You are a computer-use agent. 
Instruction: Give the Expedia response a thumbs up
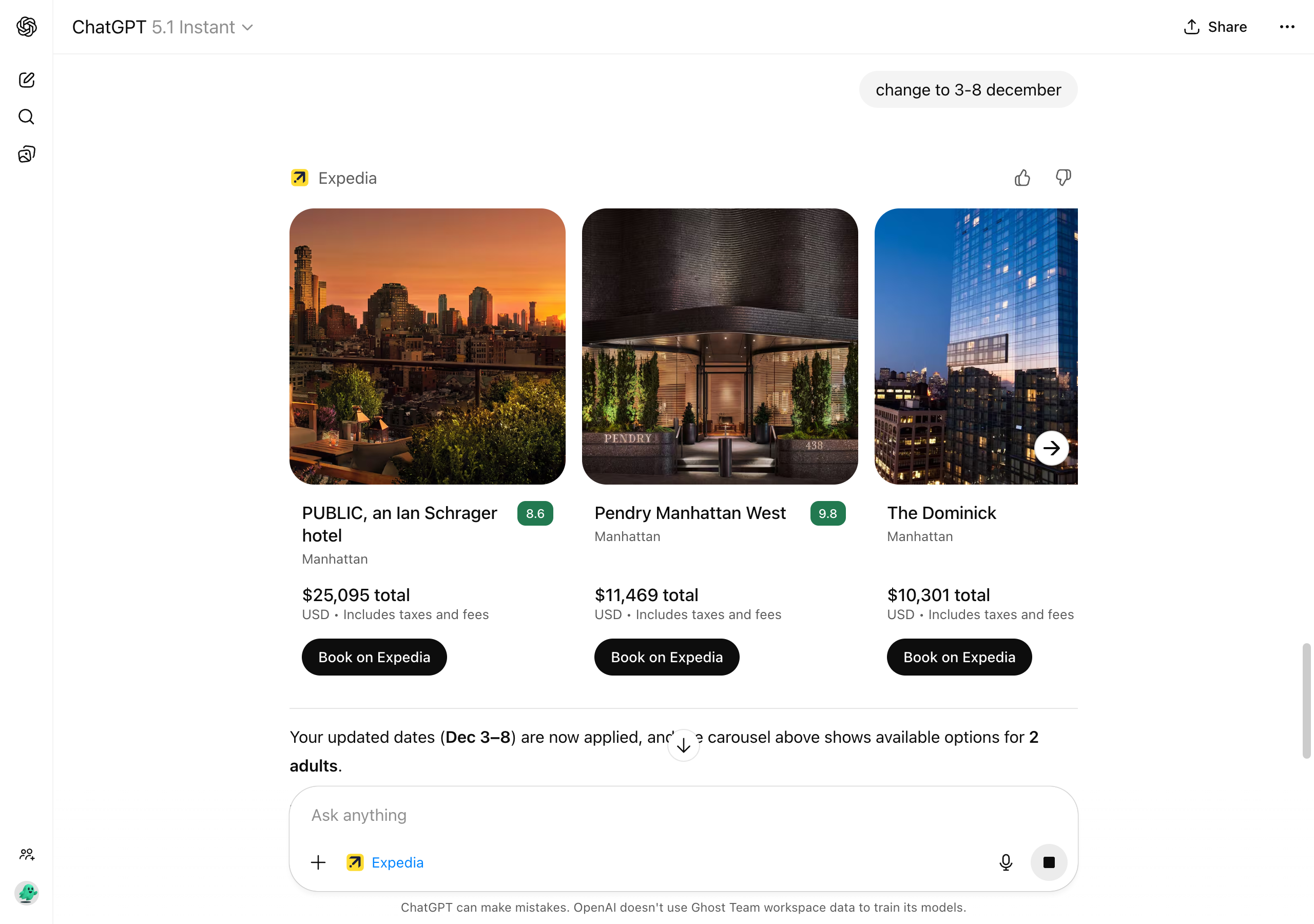[x=1022, y=178]
